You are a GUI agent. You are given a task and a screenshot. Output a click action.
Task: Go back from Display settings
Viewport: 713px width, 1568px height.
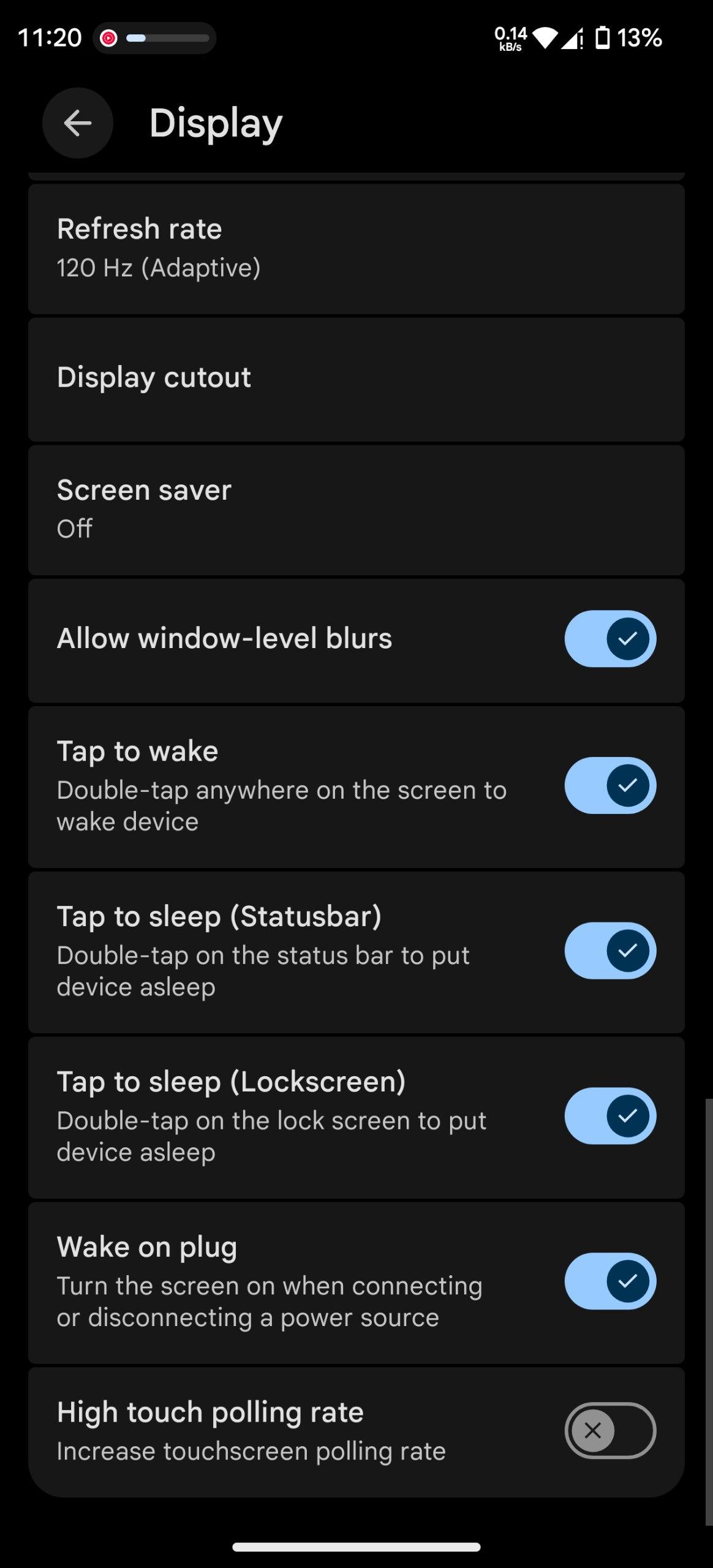(77, 123)
